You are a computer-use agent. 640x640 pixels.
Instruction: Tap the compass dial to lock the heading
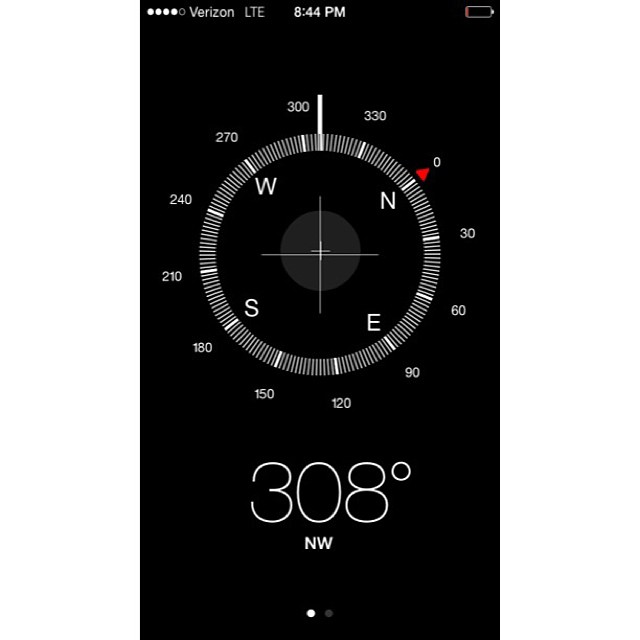(320, 254)
